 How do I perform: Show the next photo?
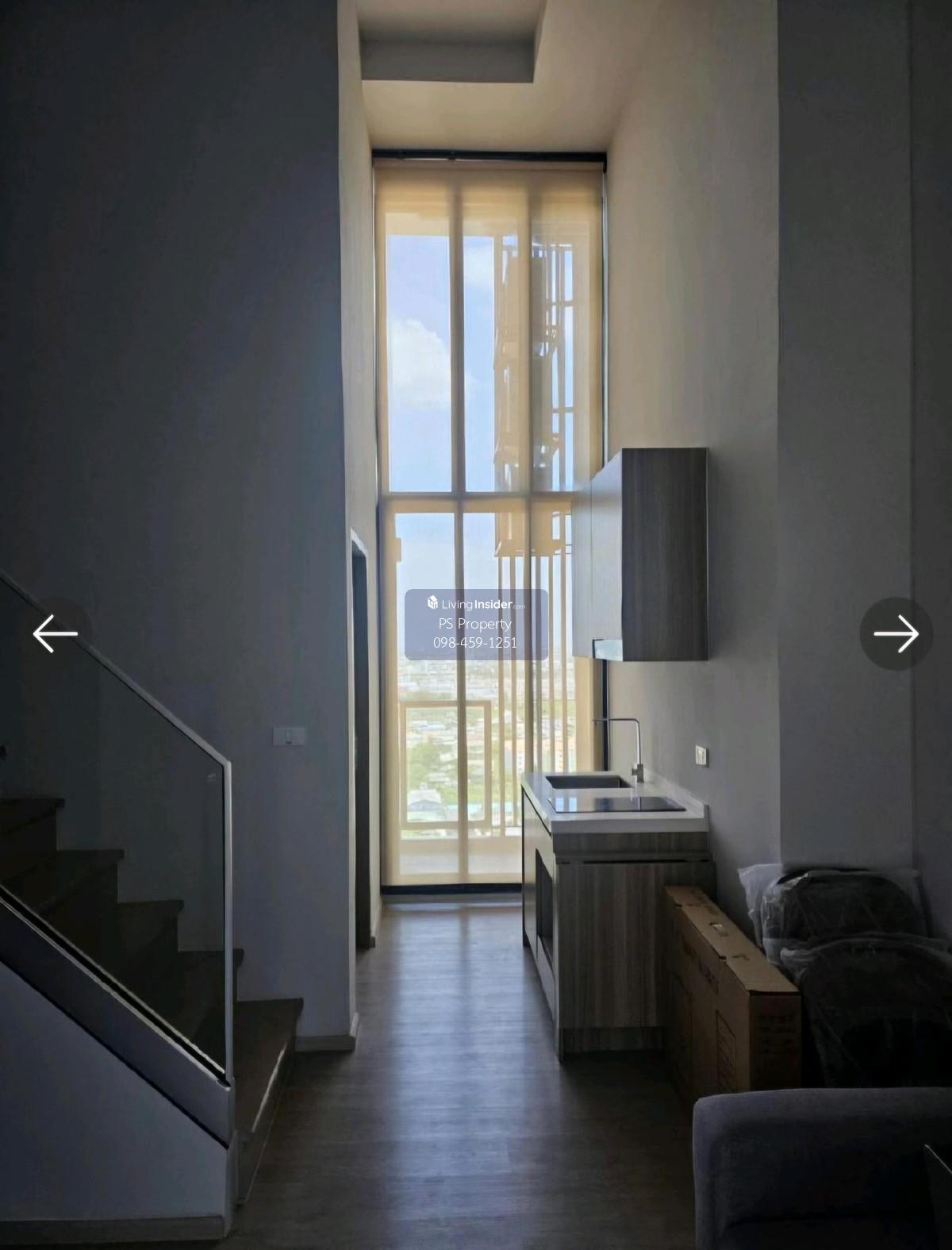pos(896,633)
